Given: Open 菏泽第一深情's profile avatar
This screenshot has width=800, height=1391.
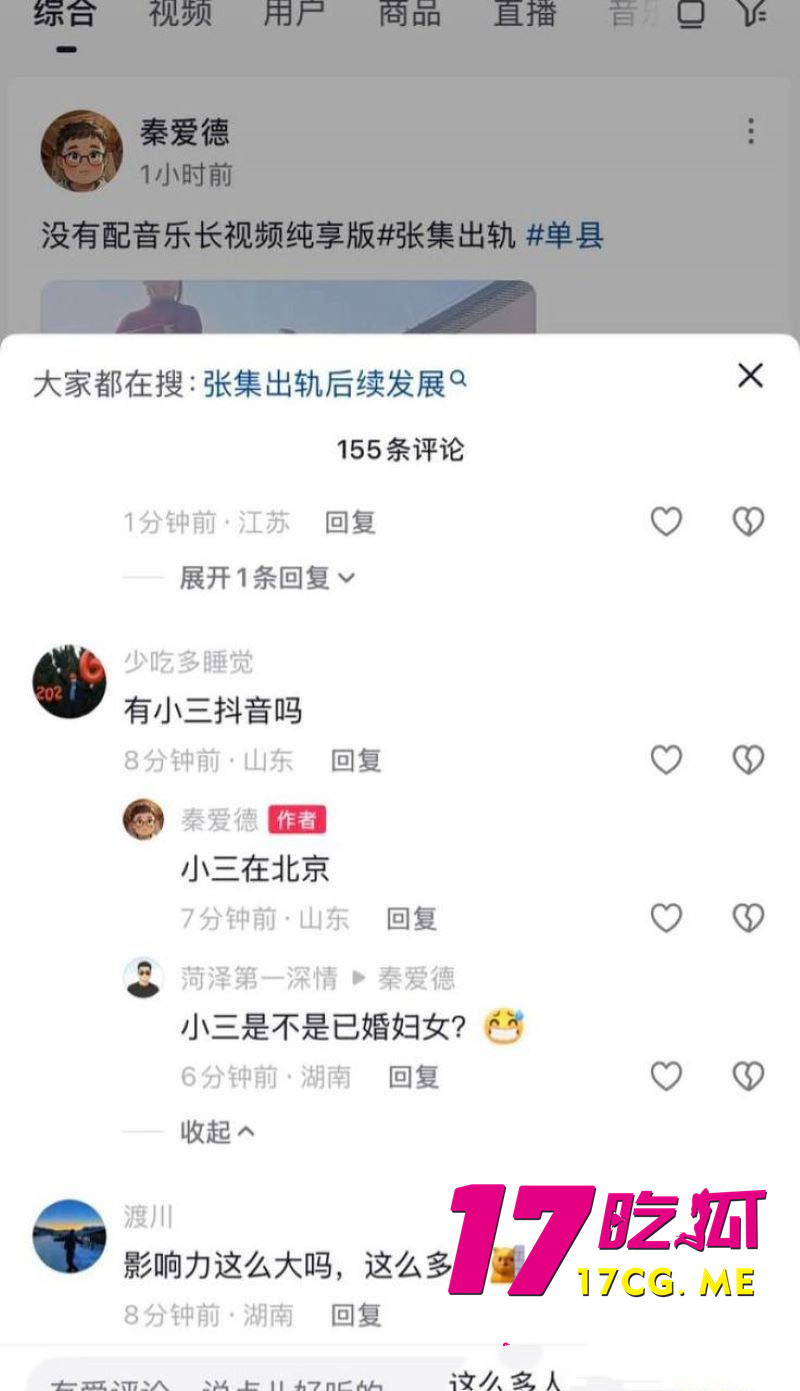Looking at the screenshot, I should (x=142, y=979).
